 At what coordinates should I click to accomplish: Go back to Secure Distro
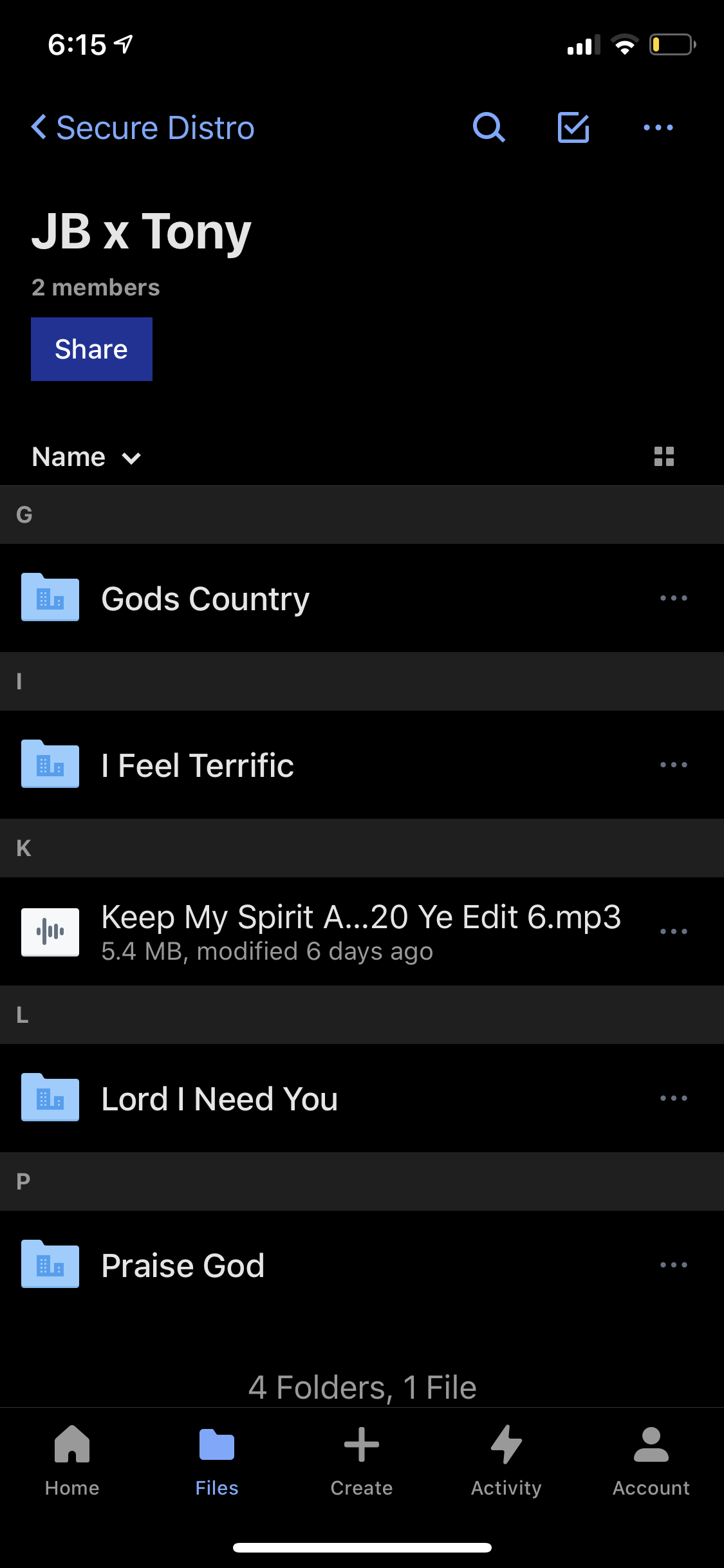click(x=143, y=127)
